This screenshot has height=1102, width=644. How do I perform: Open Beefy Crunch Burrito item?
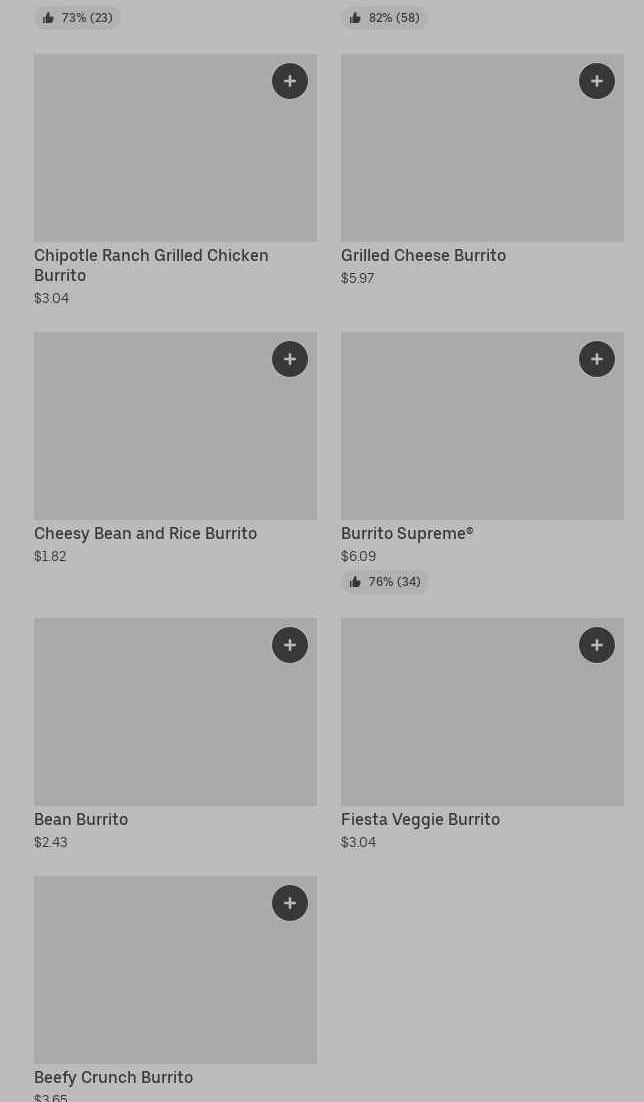113,1077
